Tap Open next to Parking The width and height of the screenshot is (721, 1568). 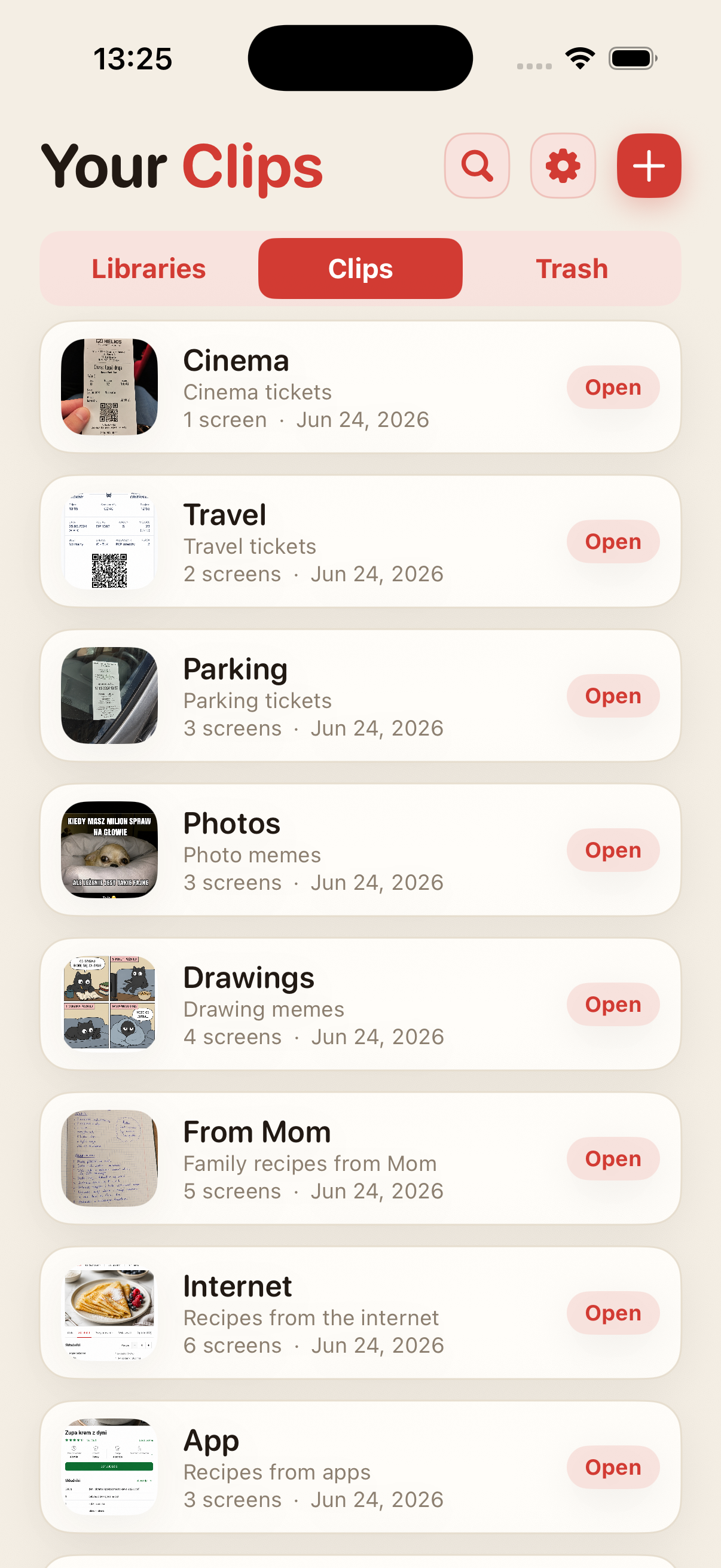(613, 695)
